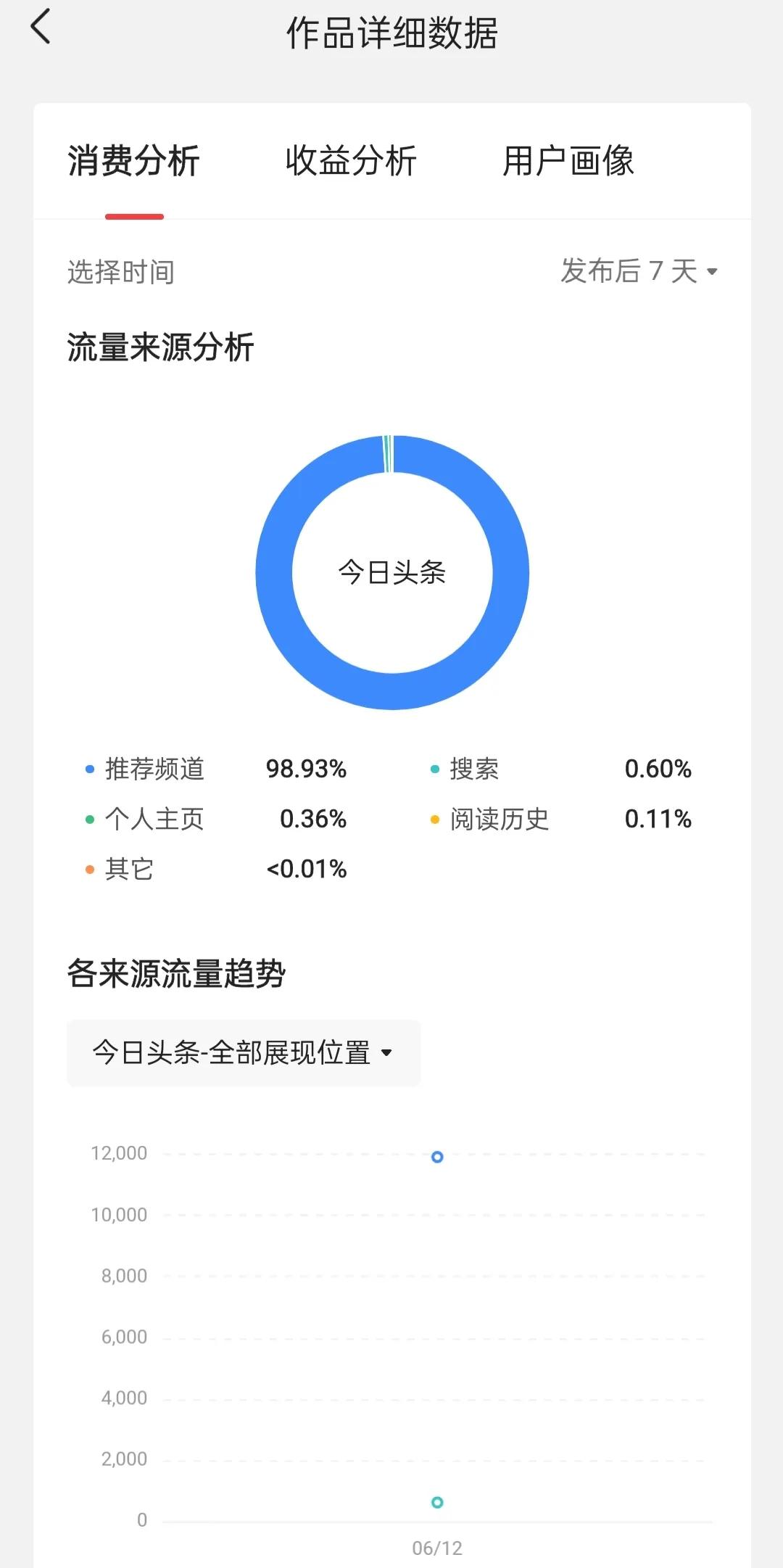The height and width of the screenshot is (1568, 783).
Task: Tap the blue 推荐频道 legend dot
Action: (88, 768)
